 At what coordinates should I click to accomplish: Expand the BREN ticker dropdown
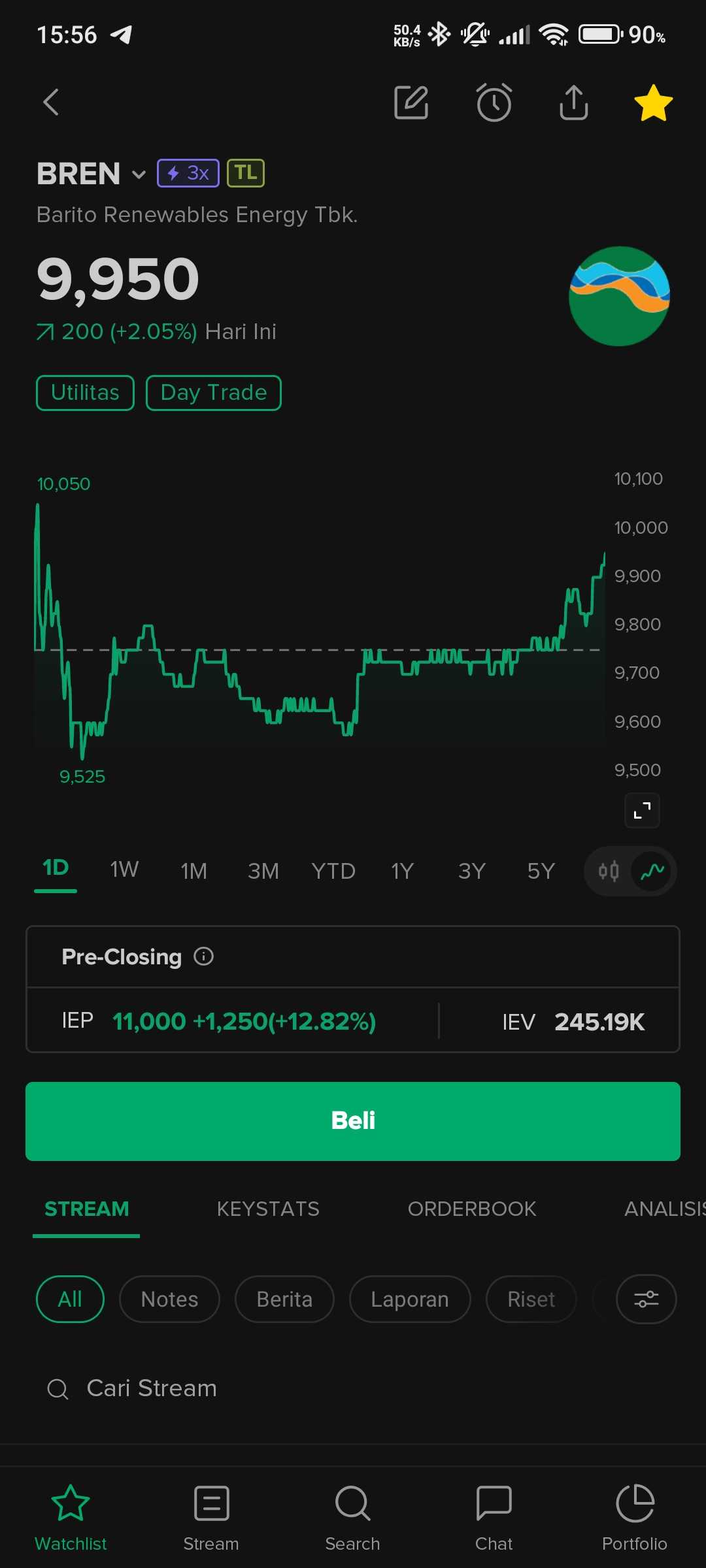[x=139, y=174]
